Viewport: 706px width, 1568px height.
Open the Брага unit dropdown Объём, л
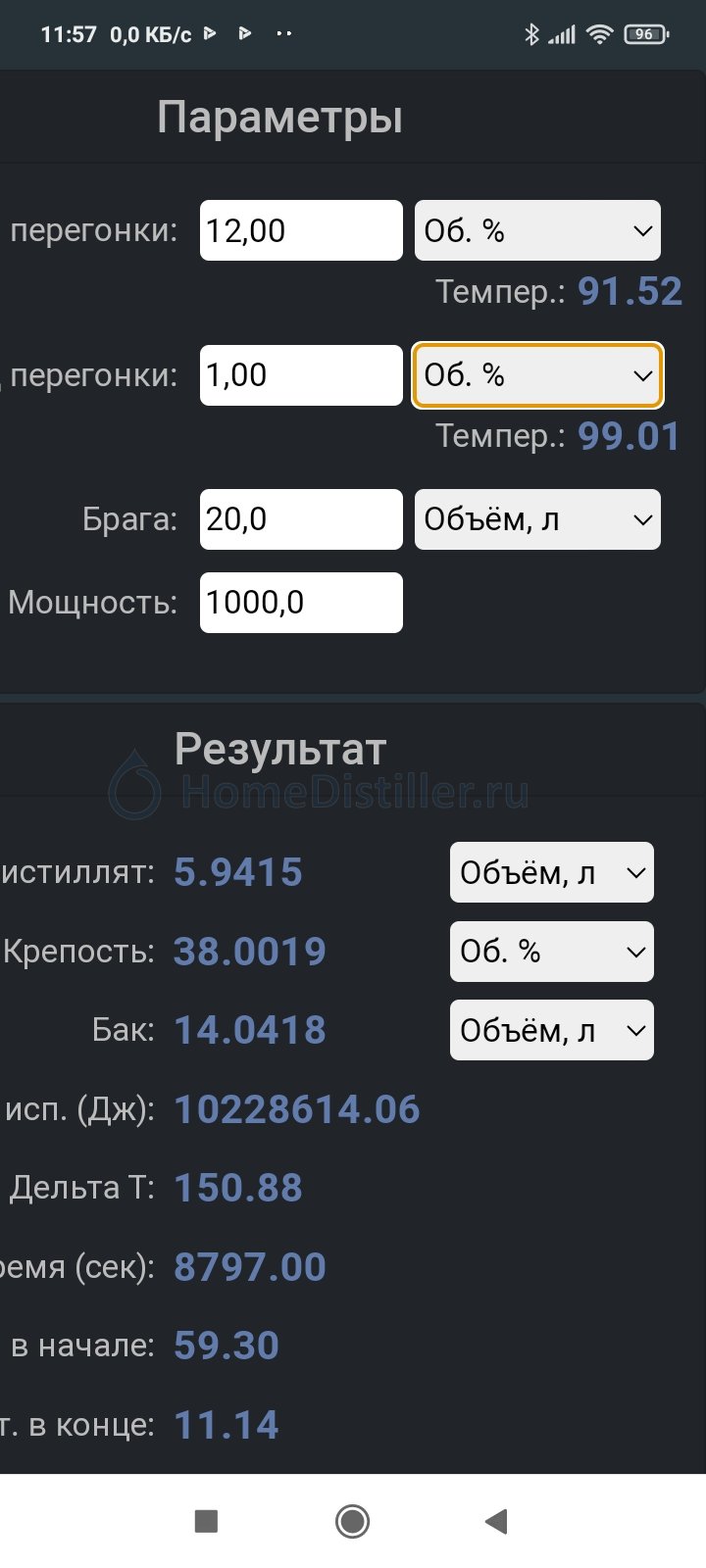coord(537,519)
